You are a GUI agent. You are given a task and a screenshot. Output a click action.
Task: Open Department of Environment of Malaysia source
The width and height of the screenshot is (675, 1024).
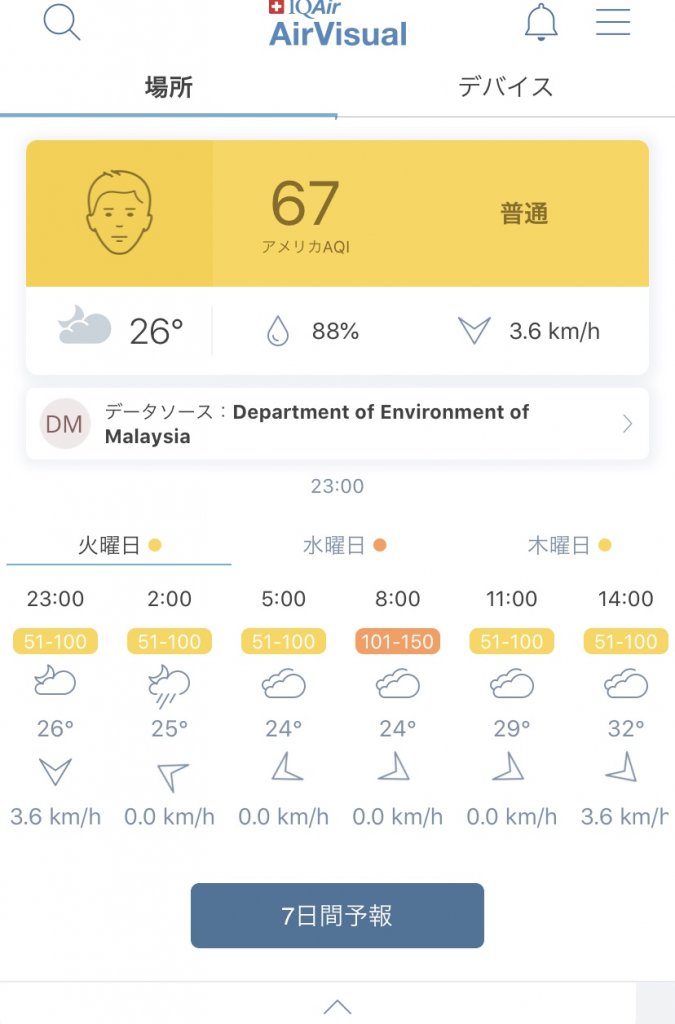click(337, 424)
